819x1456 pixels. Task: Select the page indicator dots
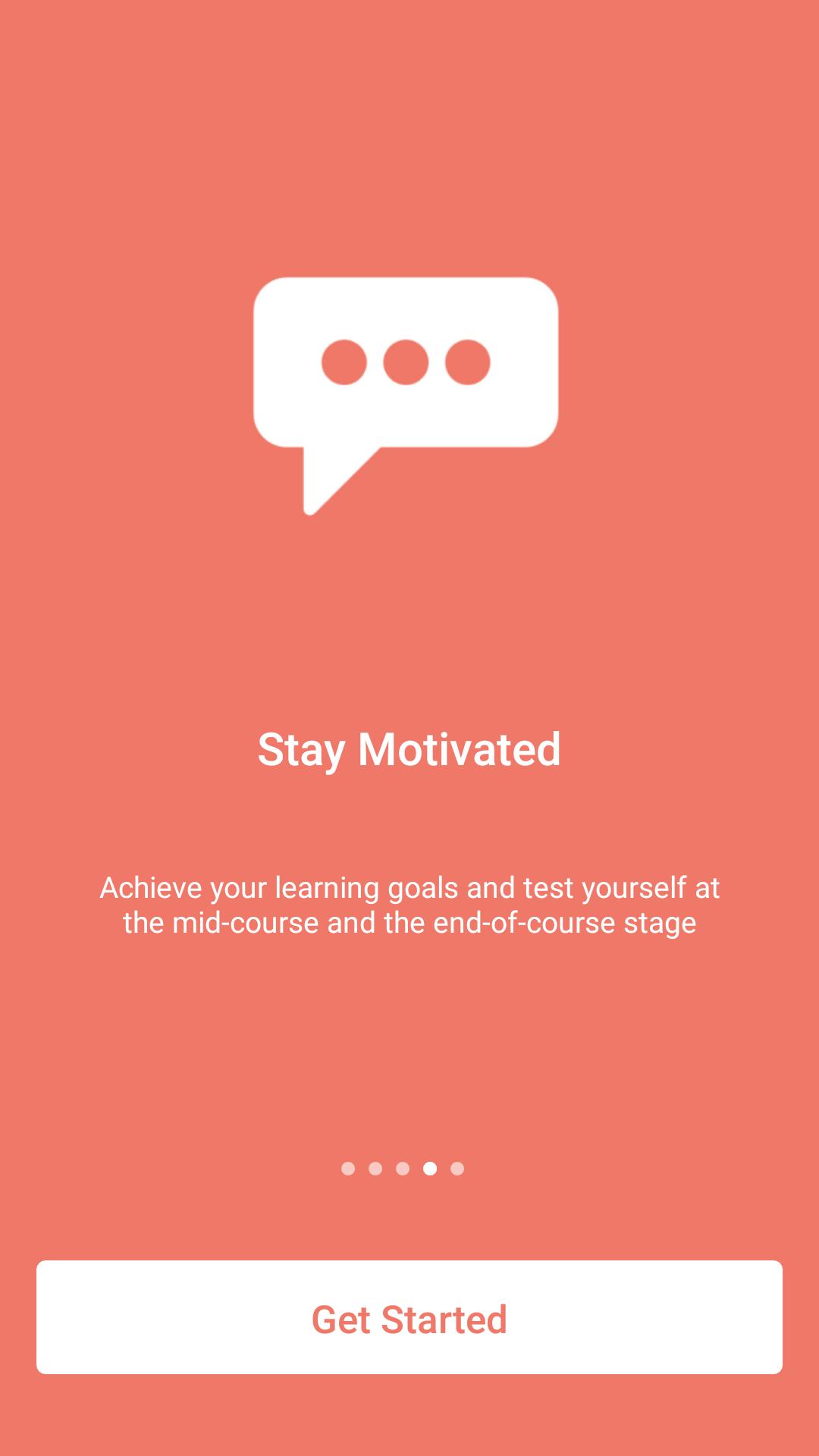(x=403, y=1169)
